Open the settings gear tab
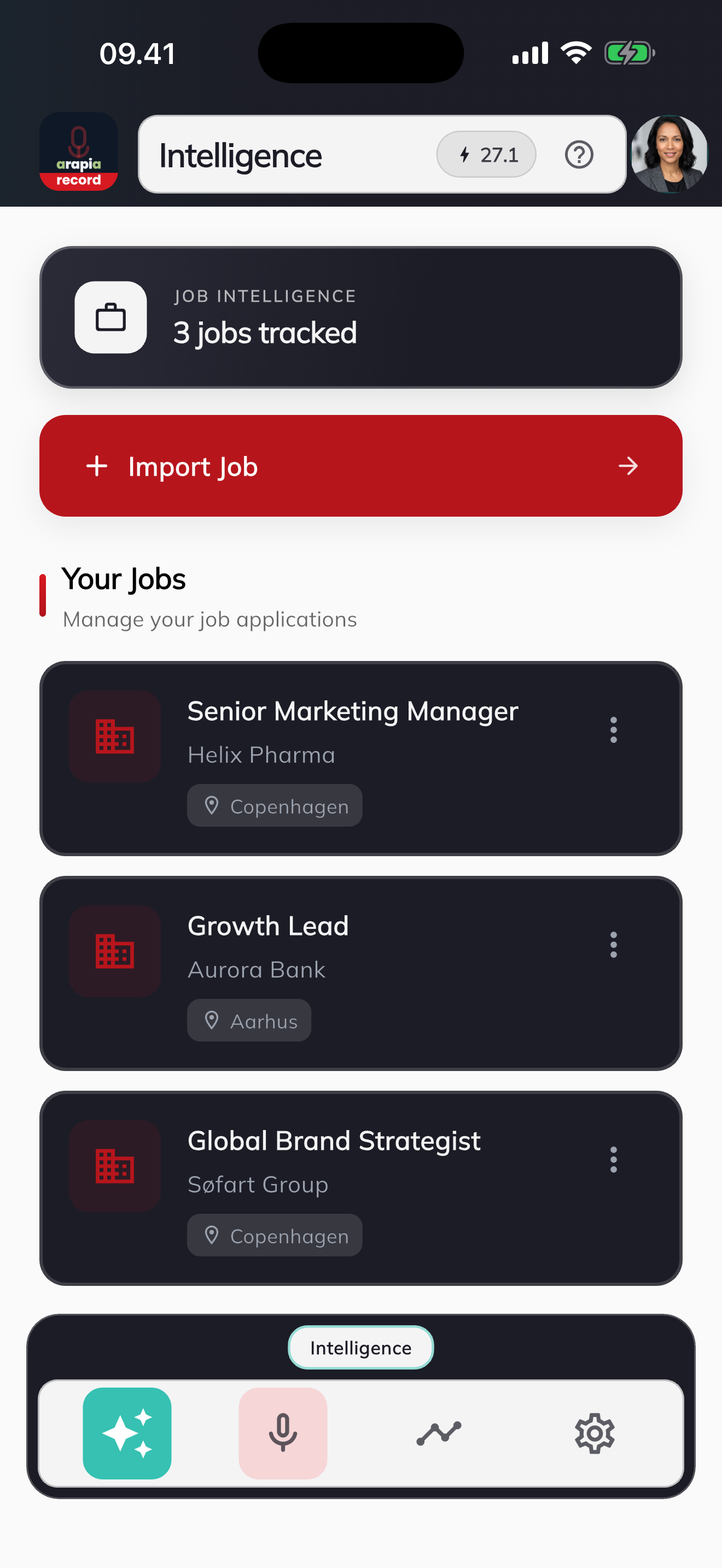Image resolution: width=722 pixels, height=1568 pixels. tap(594, 1433)
